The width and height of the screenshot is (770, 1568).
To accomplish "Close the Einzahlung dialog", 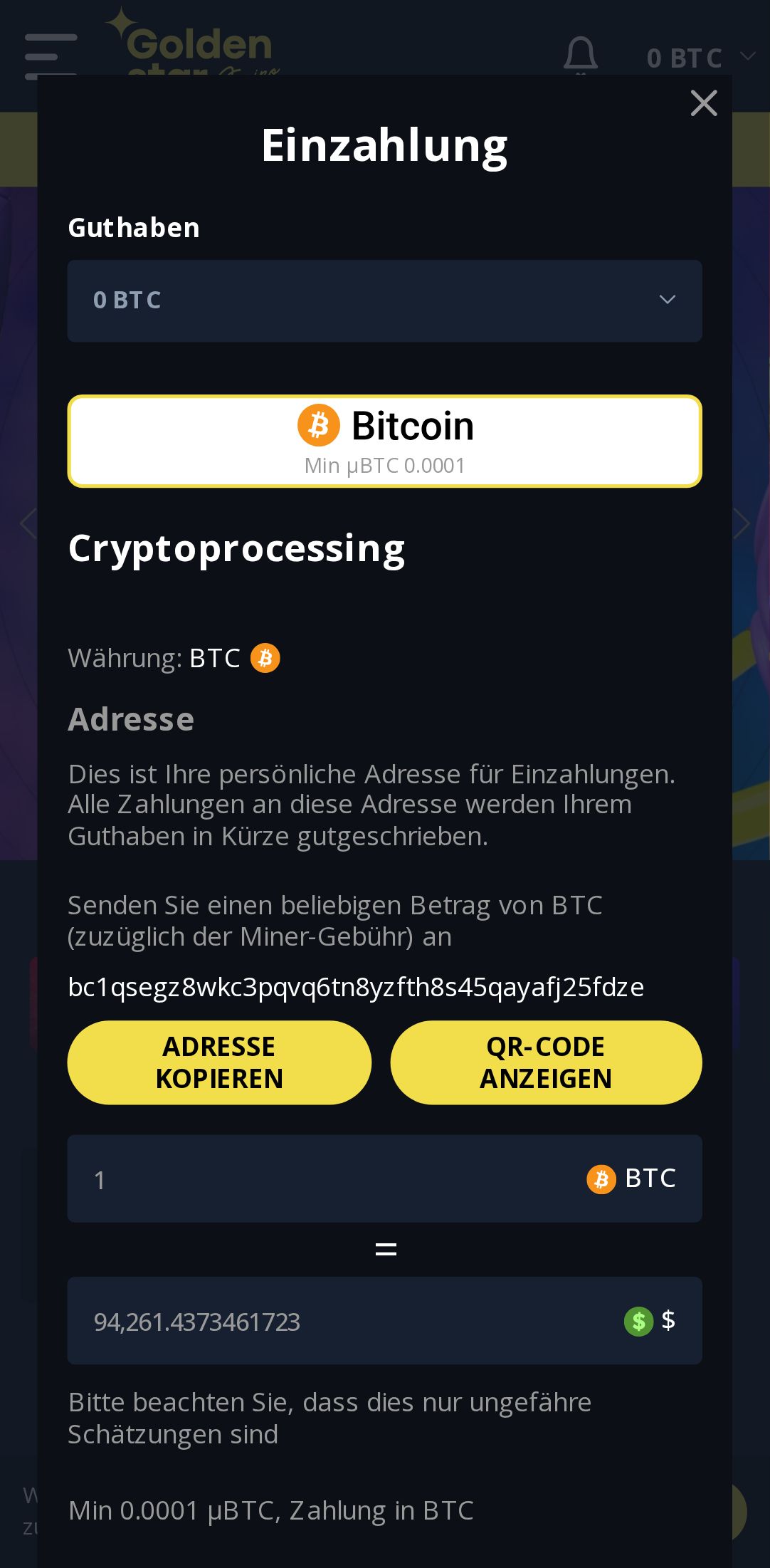I will click(703, 103).
